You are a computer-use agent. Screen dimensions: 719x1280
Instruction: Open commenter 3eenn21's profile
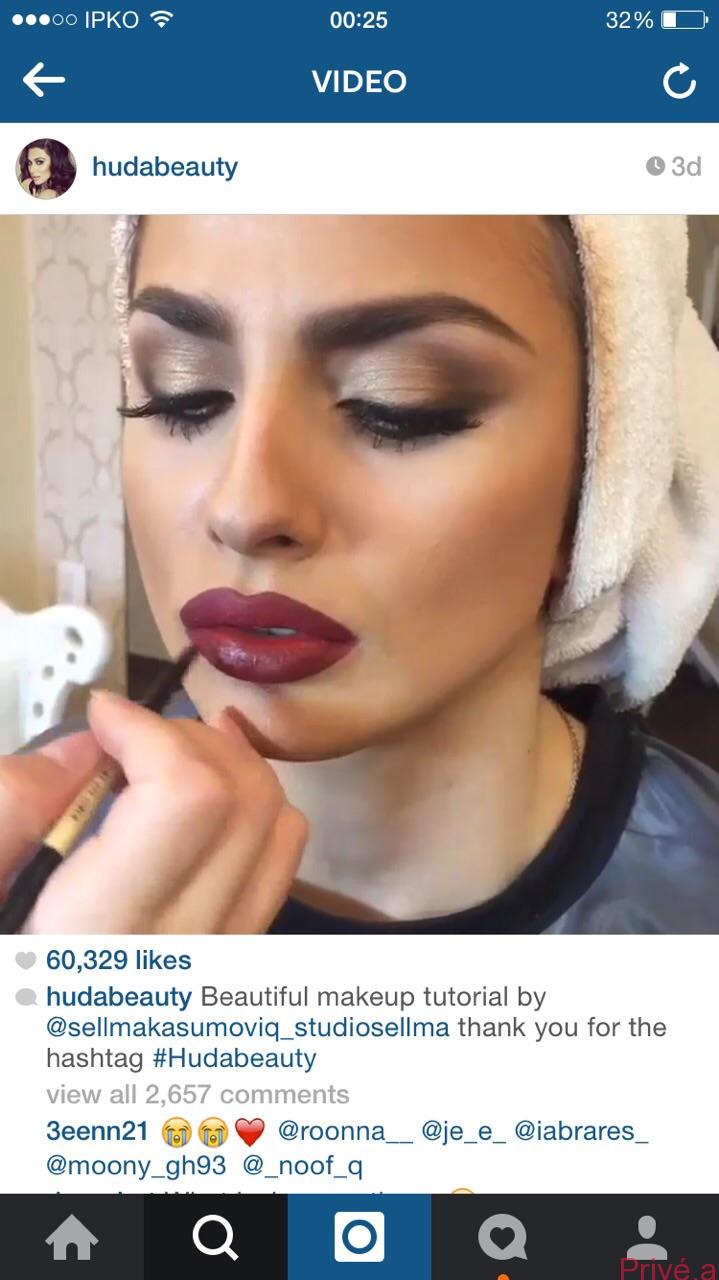(97, 1131)
